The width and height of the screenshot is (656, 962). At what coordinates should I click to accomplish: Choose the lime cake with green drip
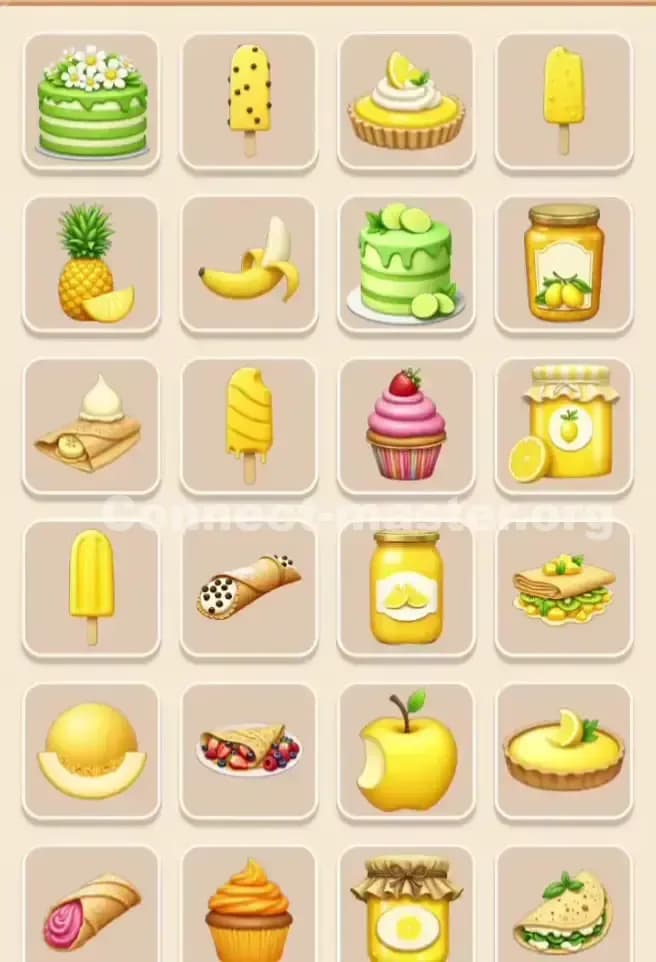406,264
